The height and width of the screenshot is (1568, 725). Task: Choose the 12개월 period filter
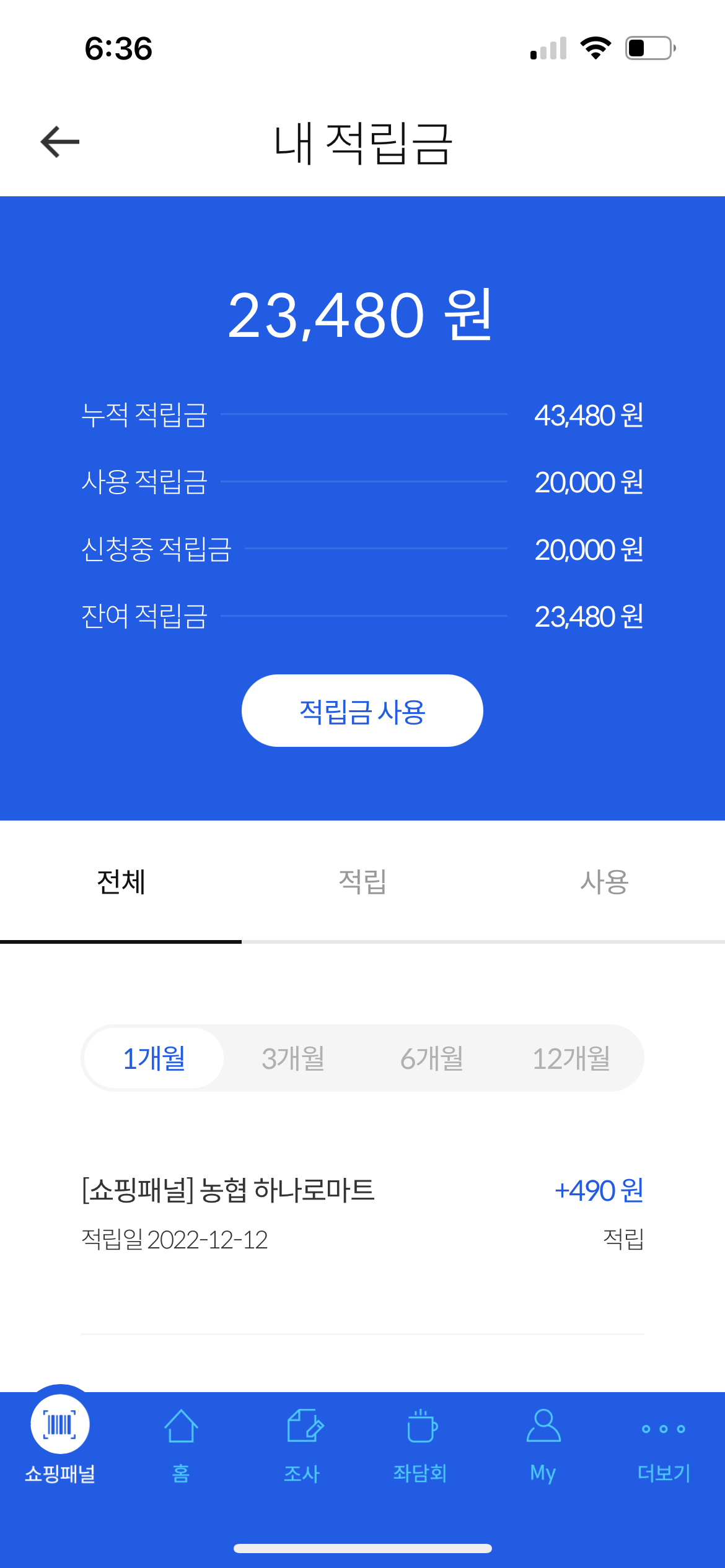coord(571,1058)
